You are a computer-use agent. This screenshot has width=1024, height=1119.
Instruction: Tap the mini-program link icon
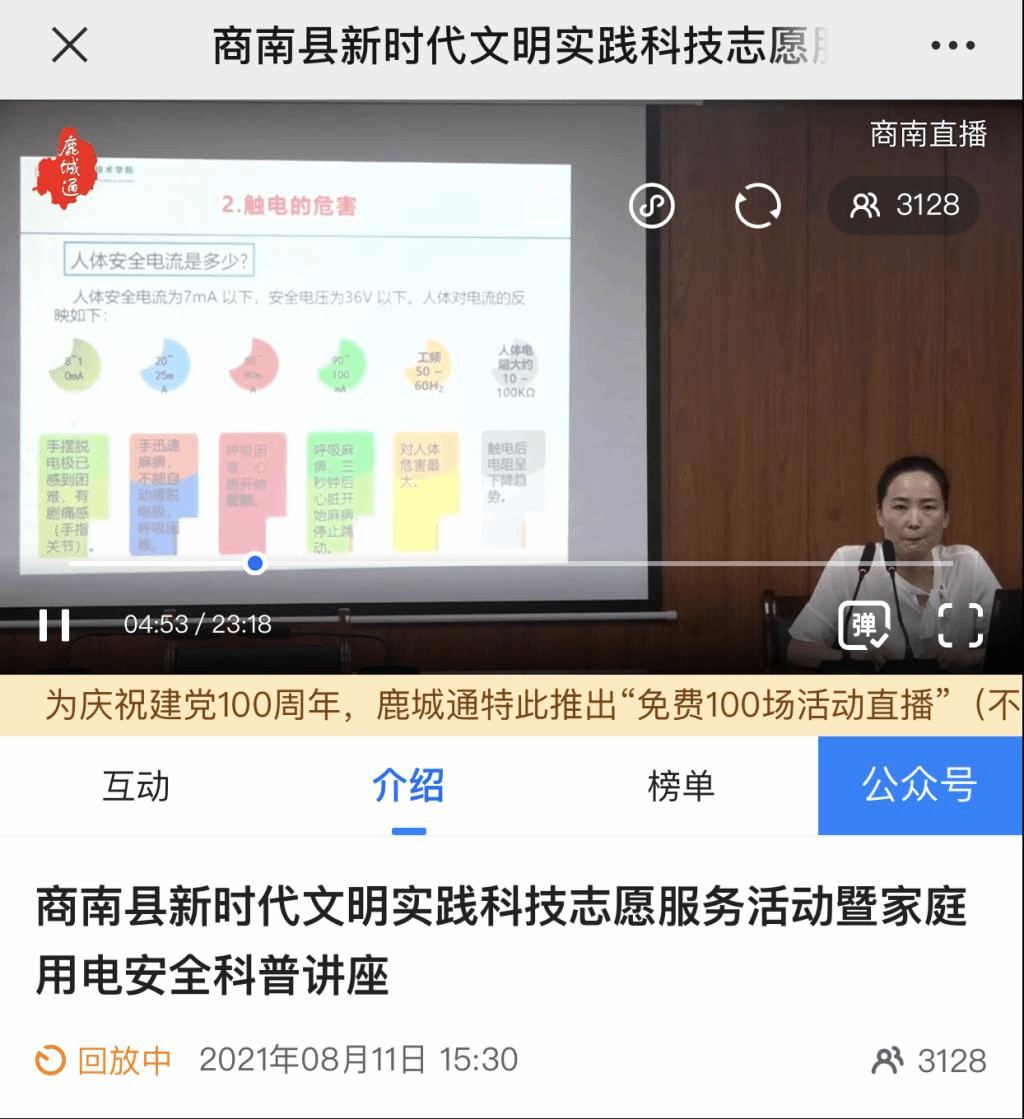[651, 206]
